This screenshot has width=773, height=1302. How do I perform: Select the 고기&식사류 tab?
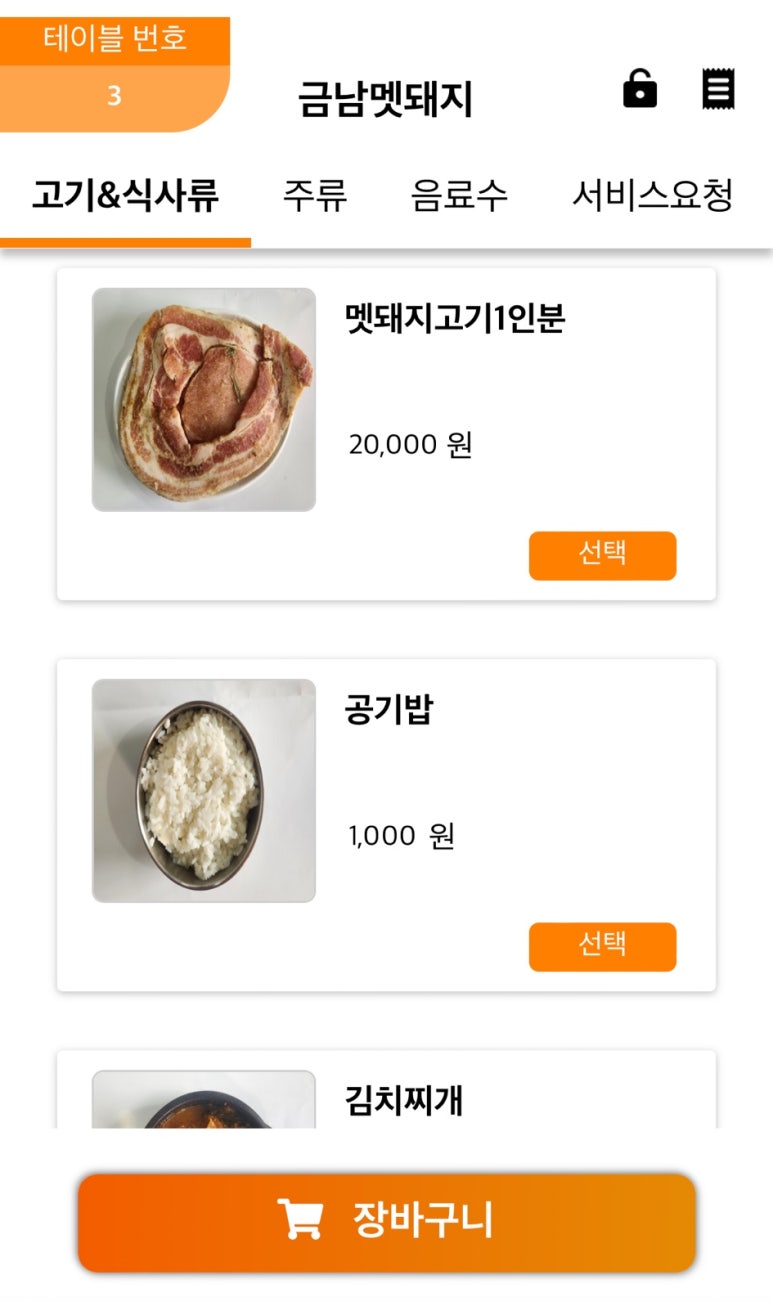coord(125,195)
